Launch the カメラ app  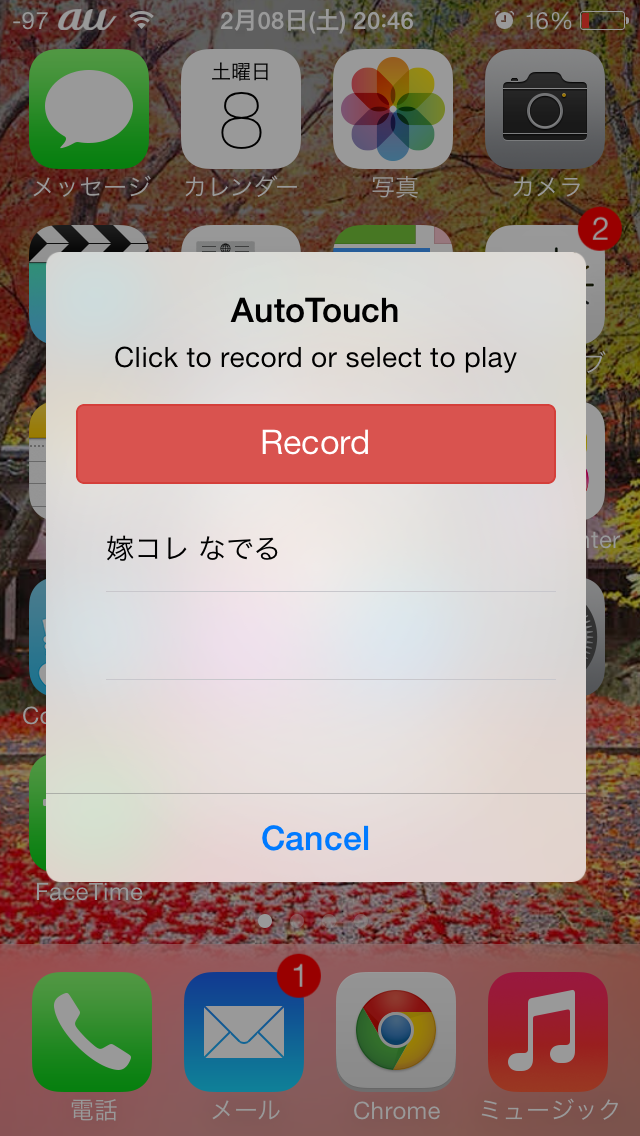click(545, 109)
